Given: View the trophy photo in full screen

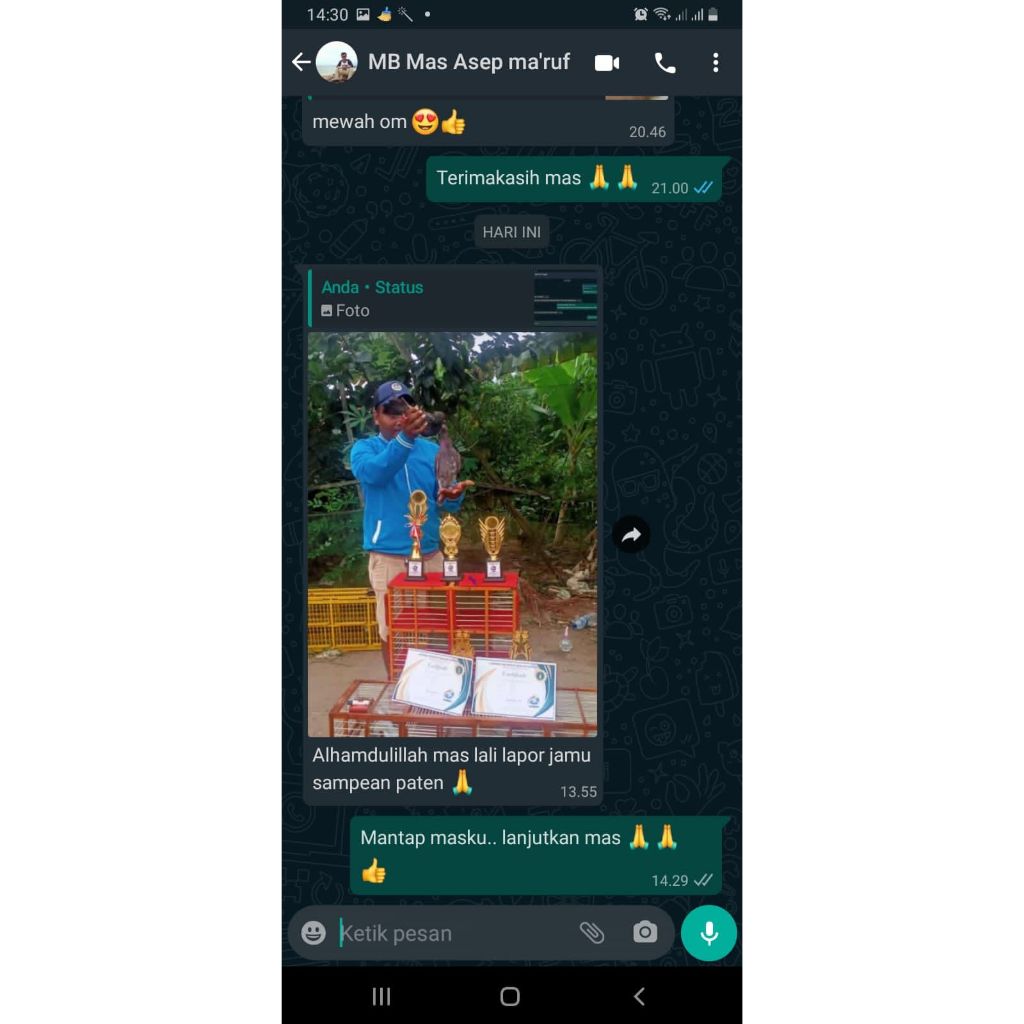Looking at the screenshot, I should [x=452, y=534].
